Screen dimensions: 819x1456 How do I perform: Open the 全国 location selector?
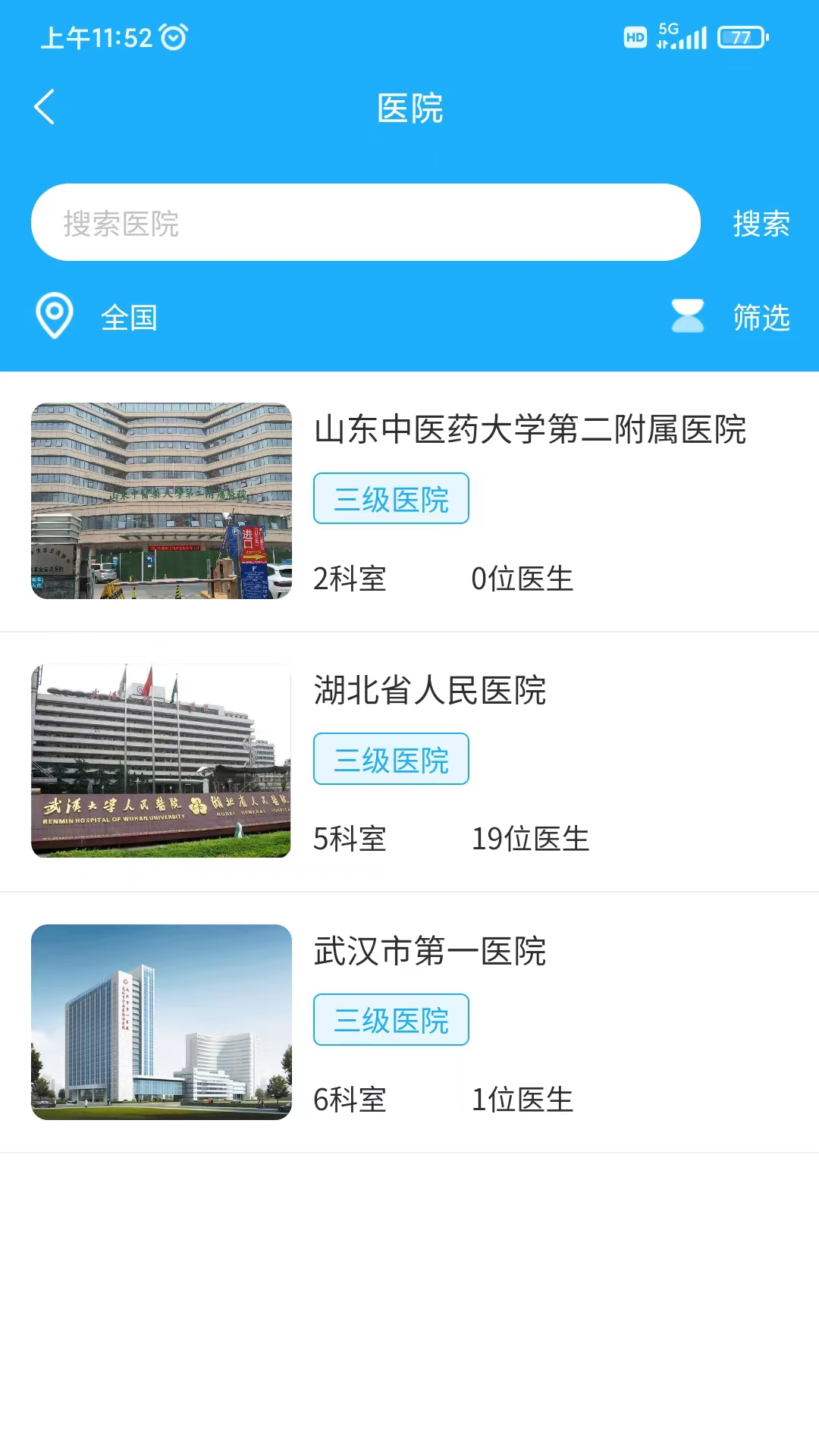click(99, 317)
